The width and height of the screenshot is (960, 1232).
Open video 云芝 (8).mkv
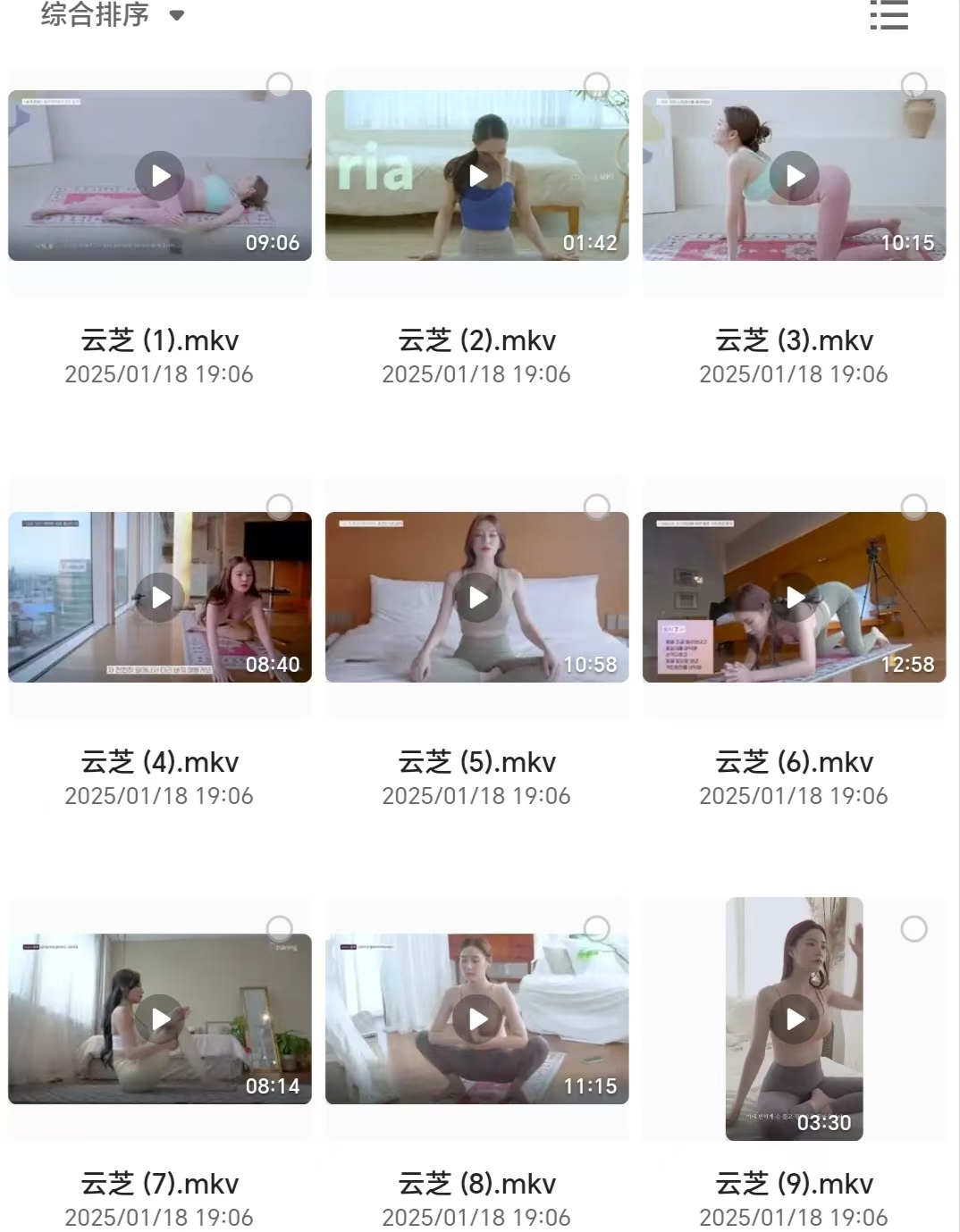pos(477,1018)
